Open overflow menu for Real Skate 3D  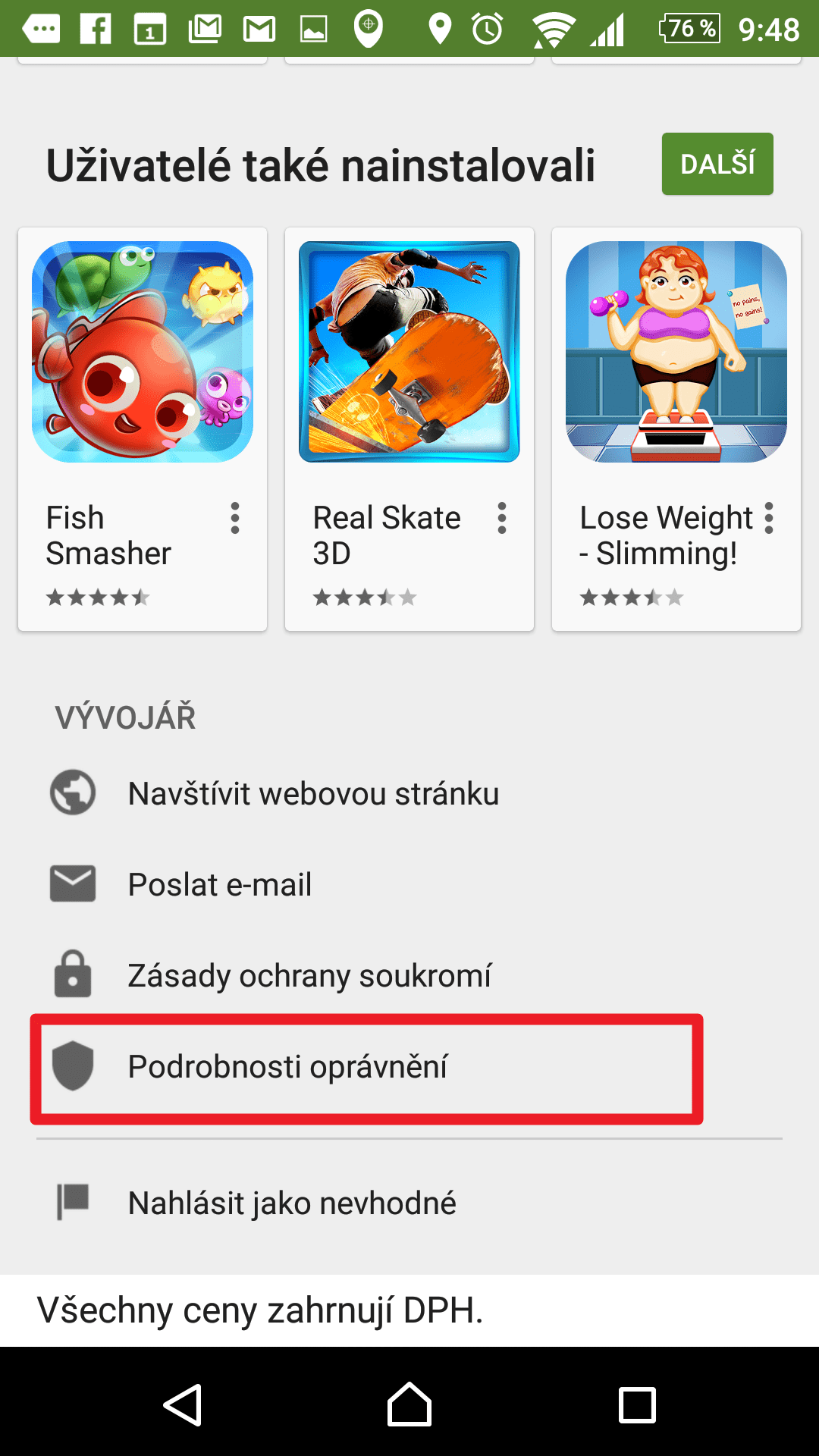click(x=501, y=518)
